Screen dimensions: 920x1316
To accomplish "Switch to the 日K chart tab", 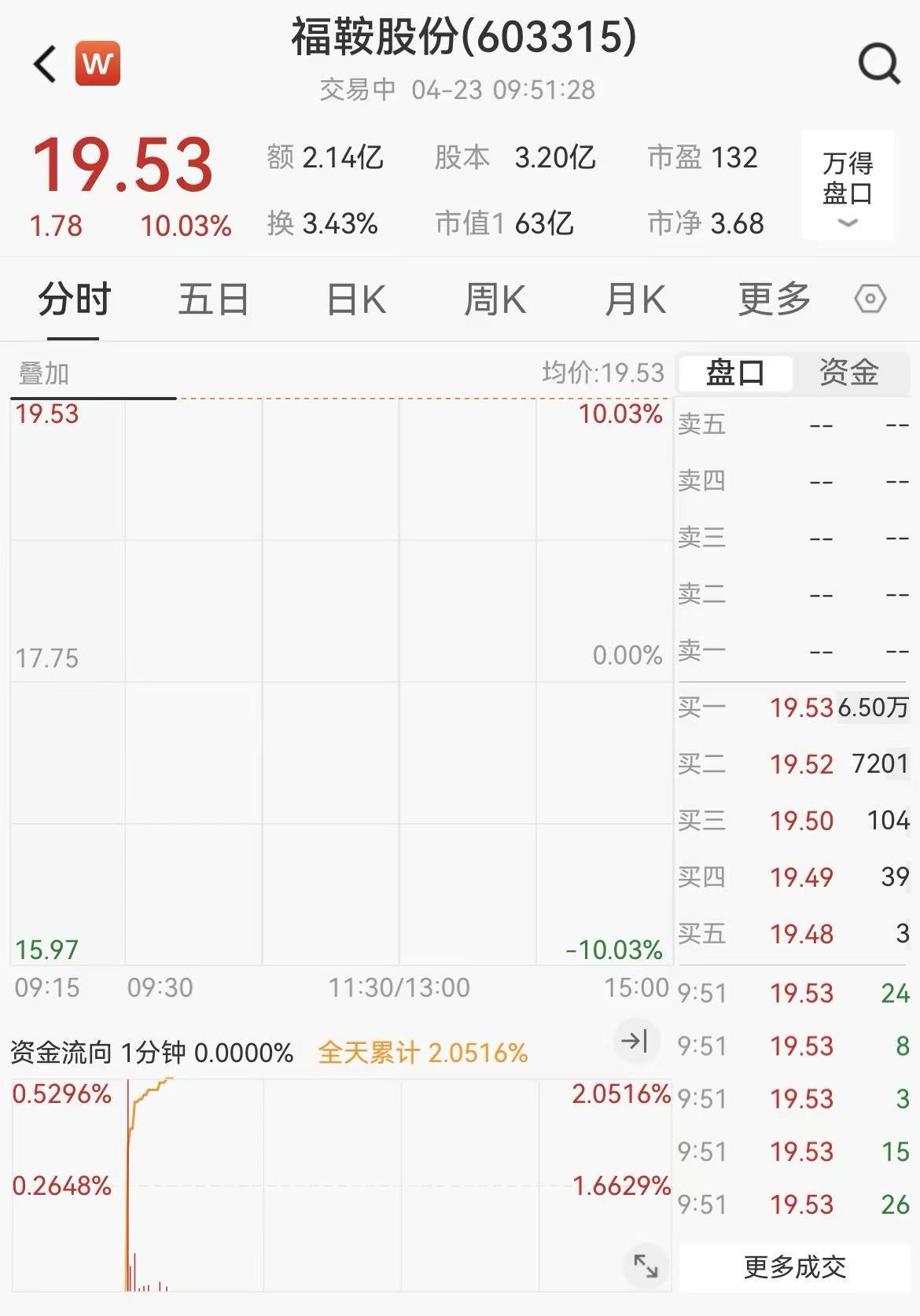I will coord(355,300).
